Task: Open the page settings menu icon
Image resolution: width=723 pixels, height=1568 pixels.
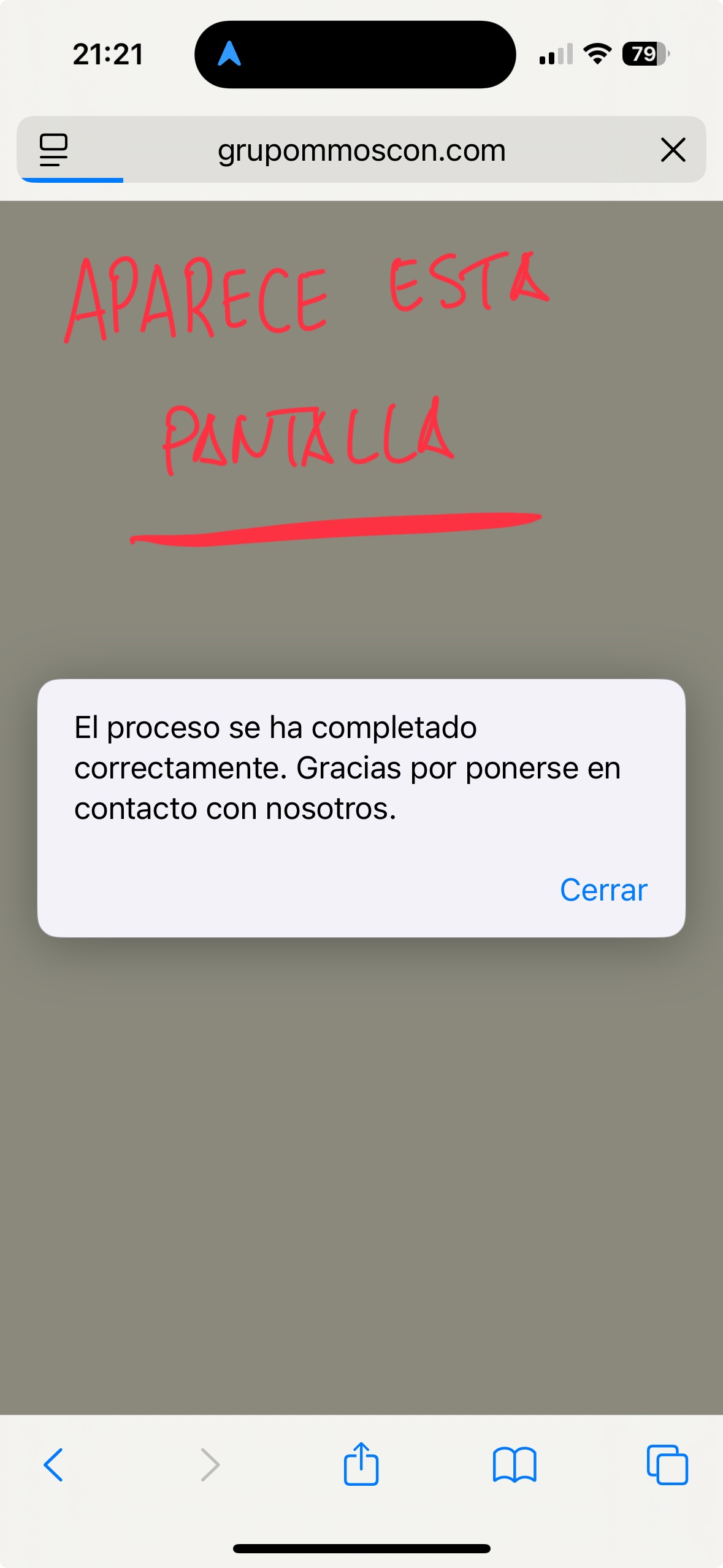Action: click(x=53, y=150)
